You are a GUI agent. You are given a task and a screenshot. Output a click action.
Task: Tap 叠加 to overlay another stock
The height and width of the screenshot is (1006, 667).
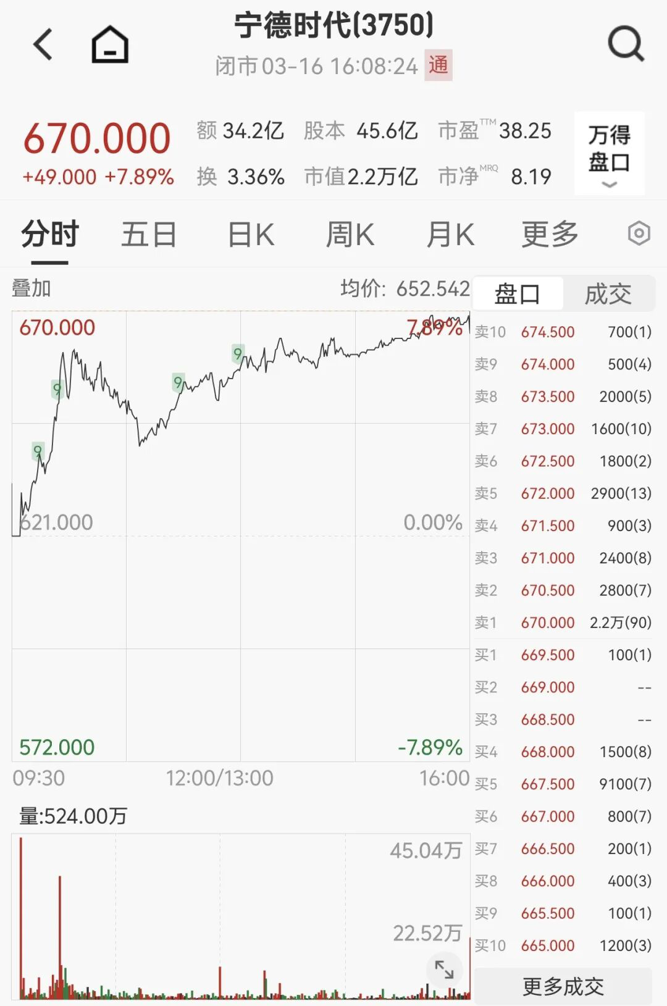[x=31, y=289]
